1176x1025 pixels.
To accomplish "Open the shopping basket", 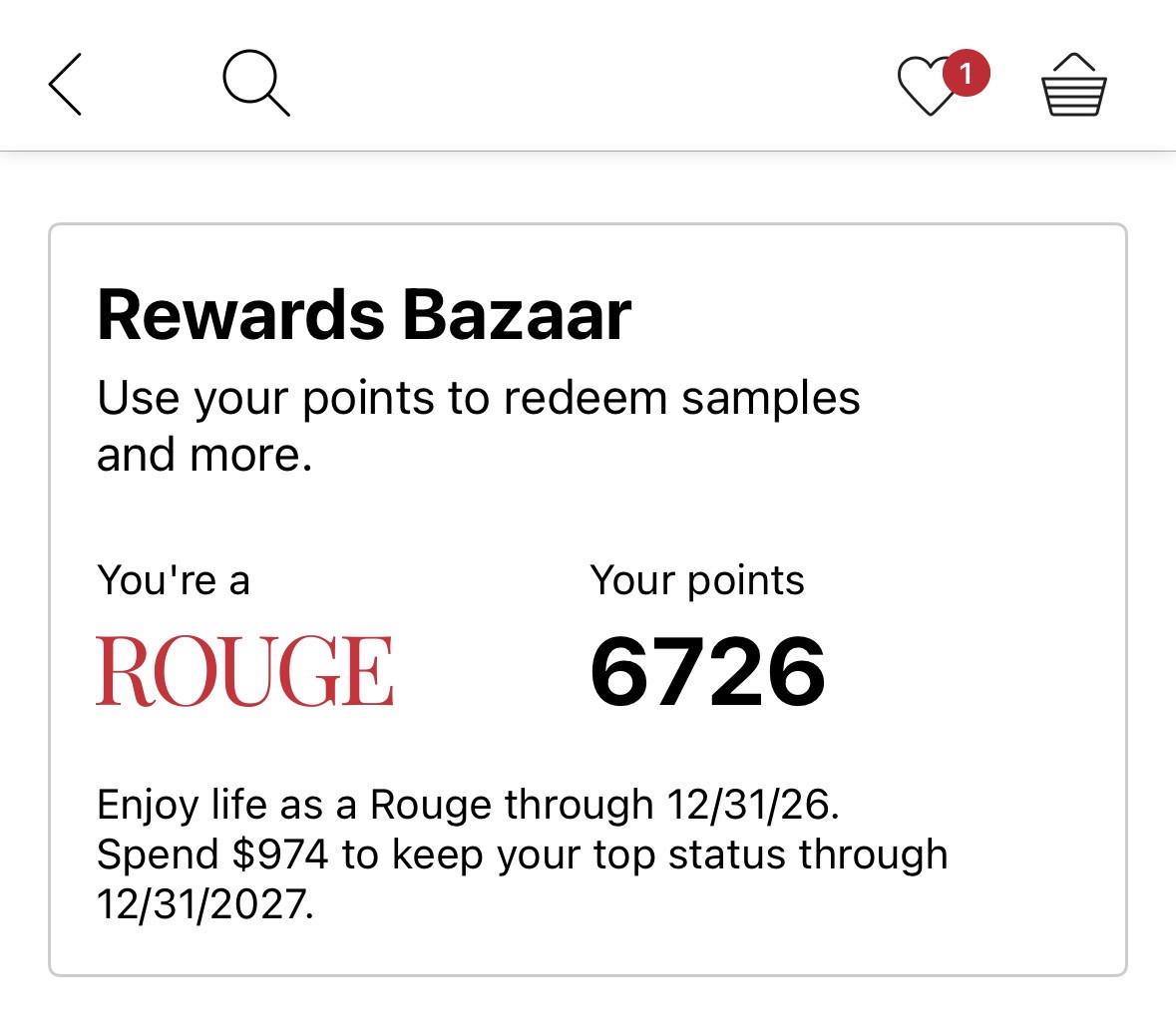I will (x=1074, y=84).
